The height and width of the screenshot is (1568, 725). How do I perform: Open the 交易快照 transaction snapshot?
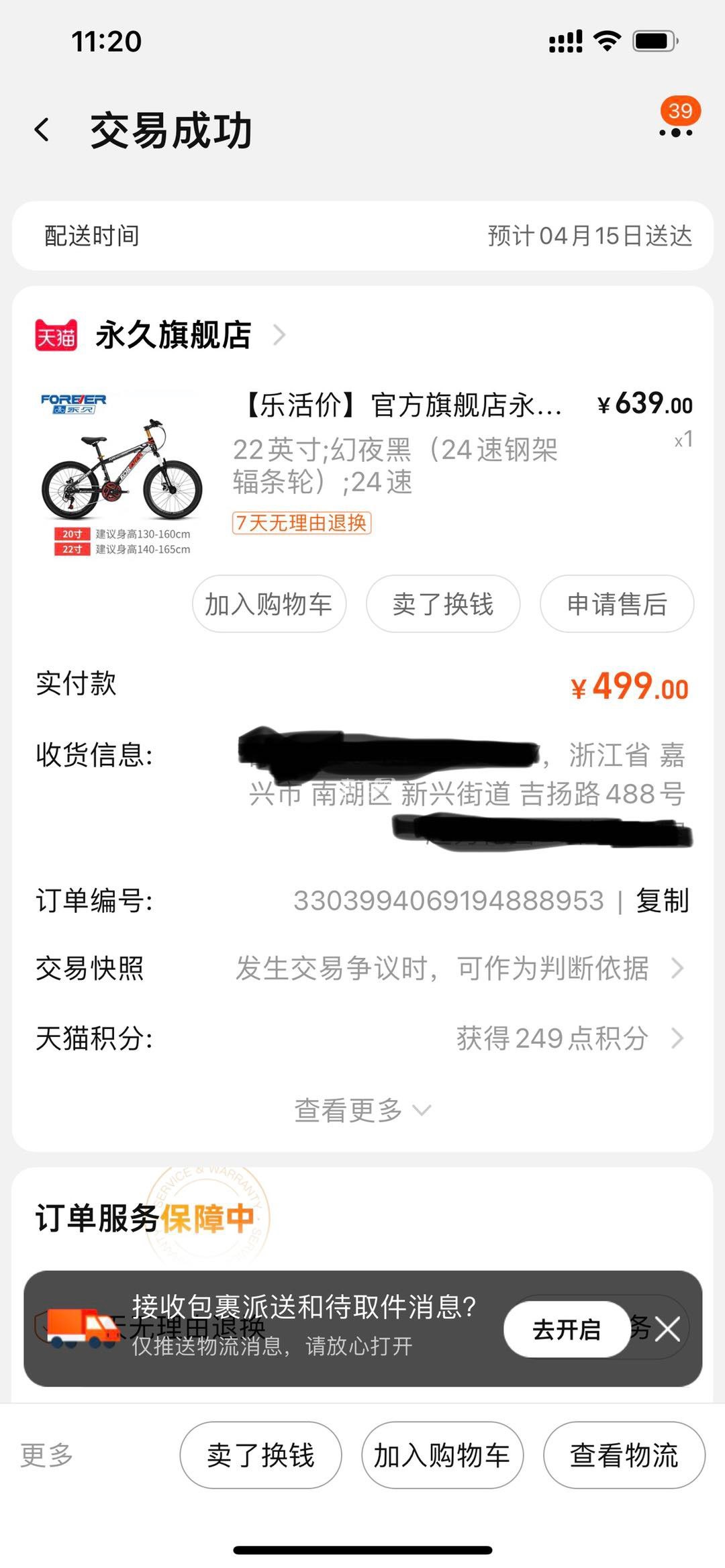(x=443, y=969)
